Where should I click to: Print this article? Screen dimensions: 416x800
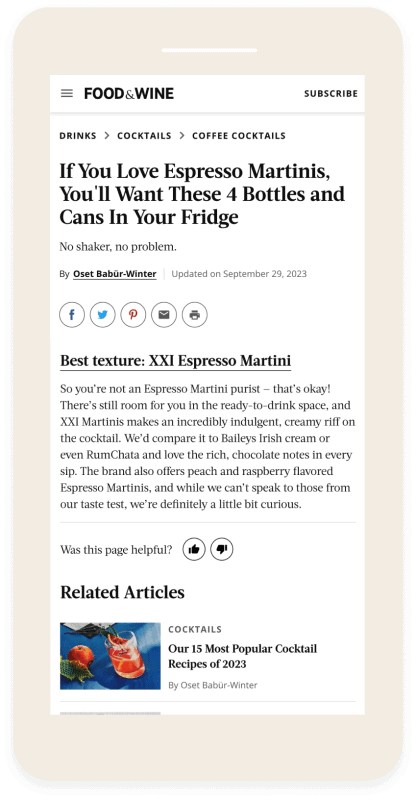[194, 315]
